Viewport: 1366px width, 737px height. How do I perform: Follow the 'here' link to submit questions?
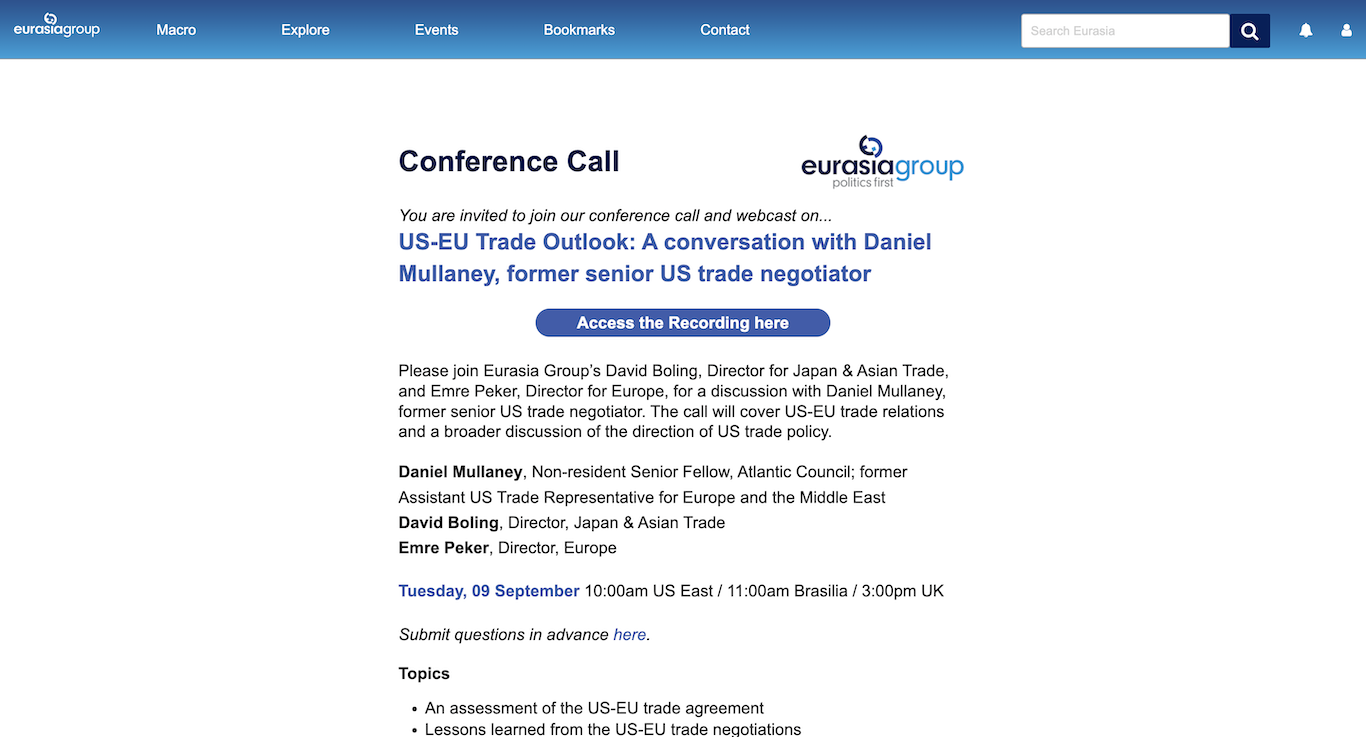tap(629, 634)
